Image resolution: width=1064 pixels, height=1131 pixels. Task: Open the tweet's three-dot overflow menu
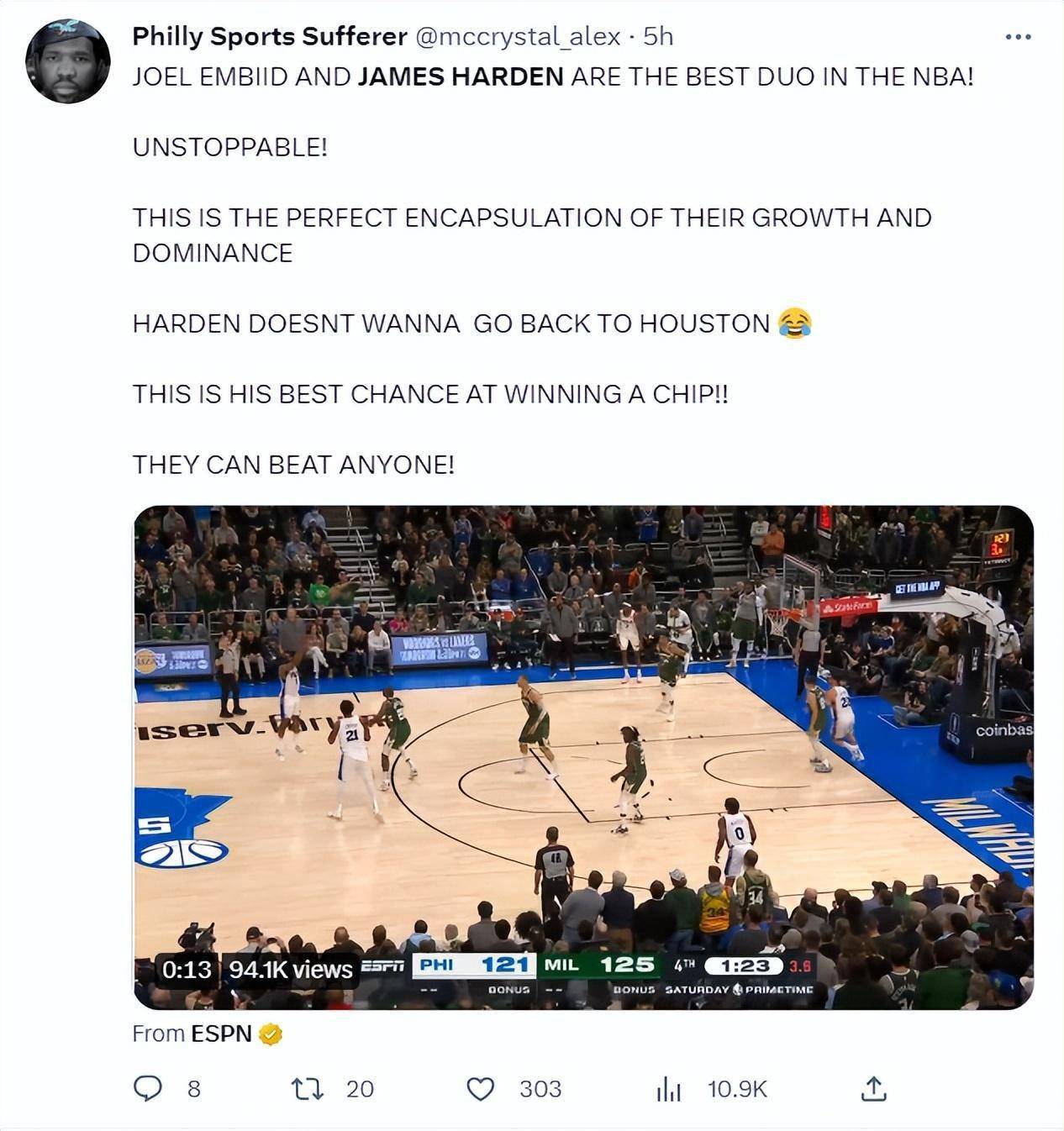point(1018,37)
